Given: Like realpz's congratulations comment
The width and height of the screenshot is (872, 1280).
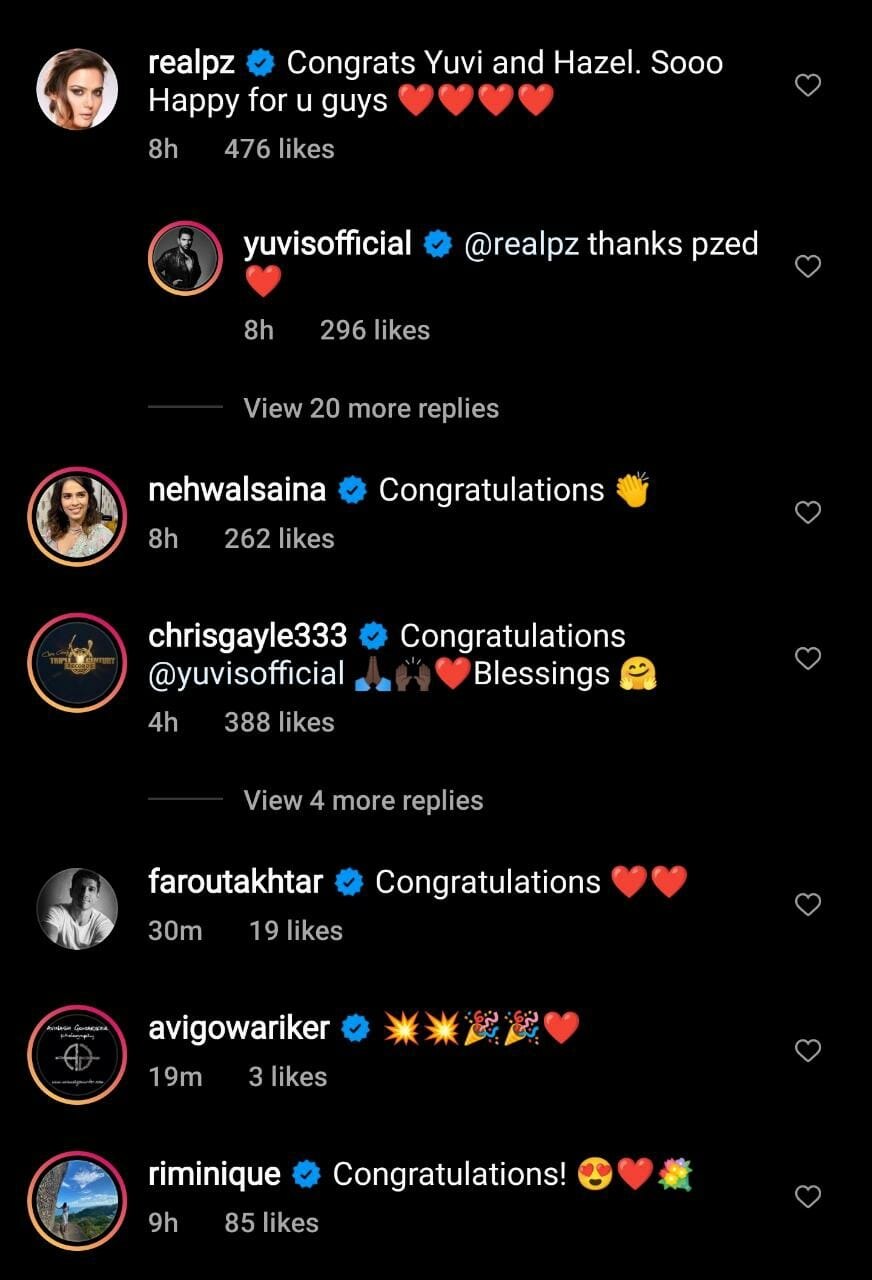Looking at the screenshot, I should [807, 86].
